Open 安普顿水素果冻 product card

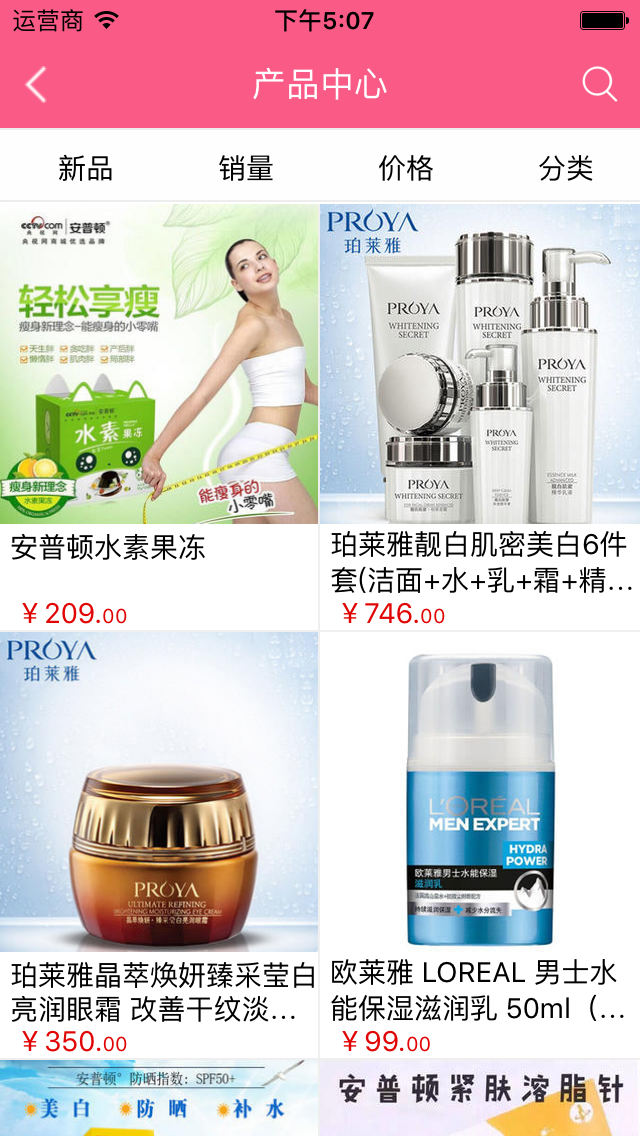pos(159,400)
